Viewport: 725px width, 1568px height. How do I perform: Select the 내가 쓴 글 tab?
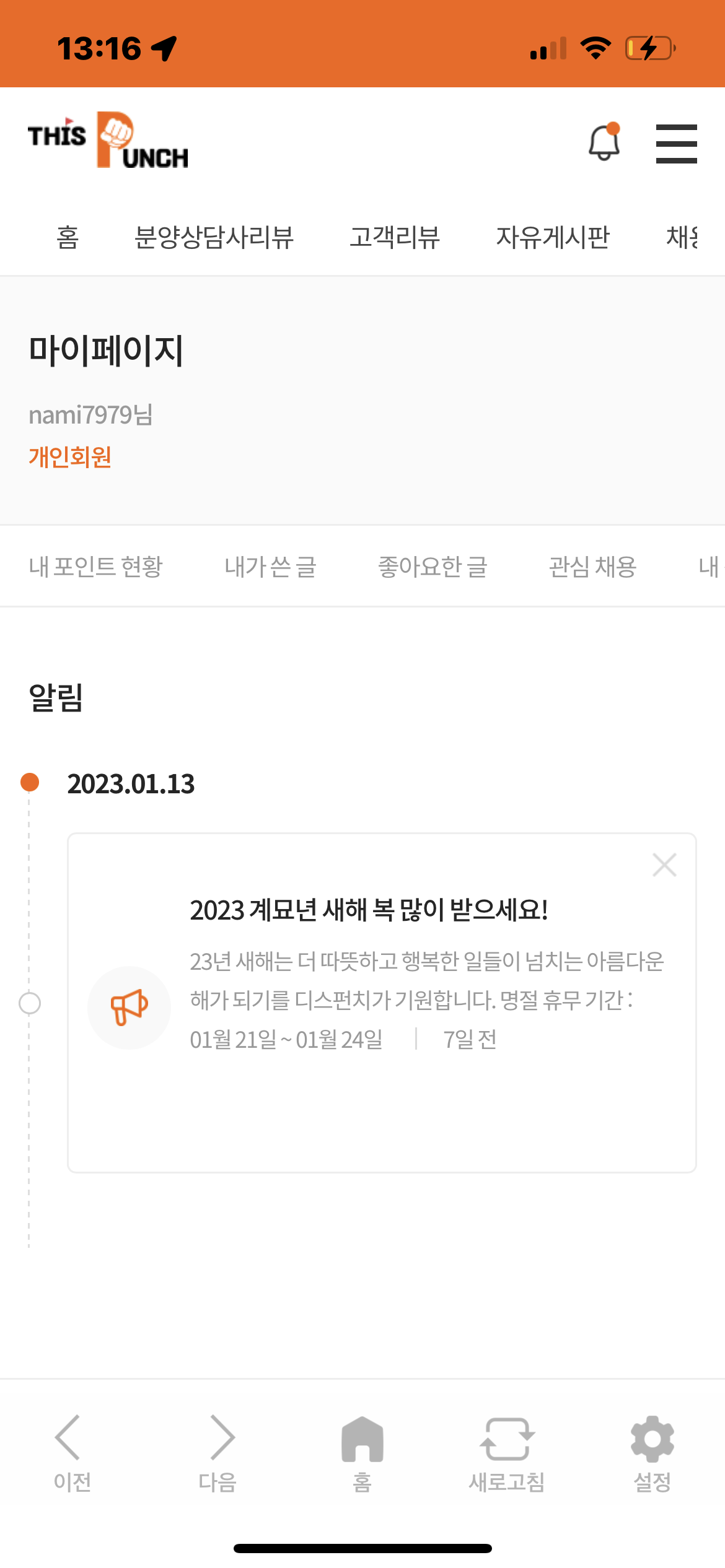pos(270,566)
